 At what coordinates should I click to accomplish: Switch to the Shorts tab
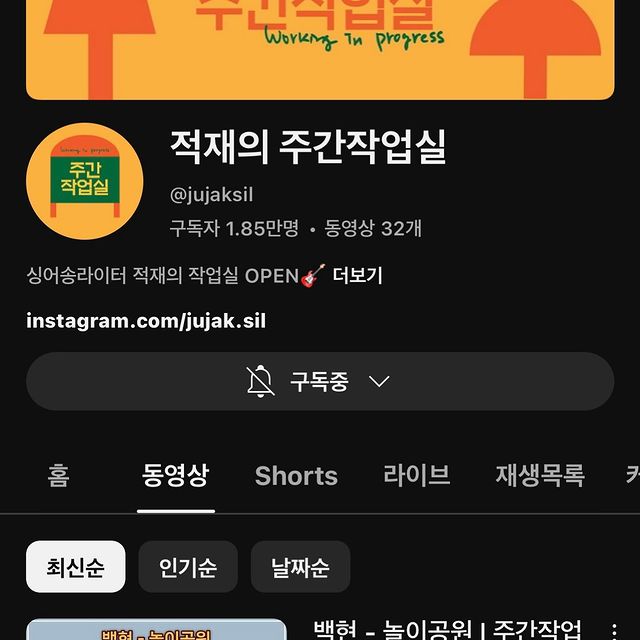pyautogui.click(x=296, y=476)
